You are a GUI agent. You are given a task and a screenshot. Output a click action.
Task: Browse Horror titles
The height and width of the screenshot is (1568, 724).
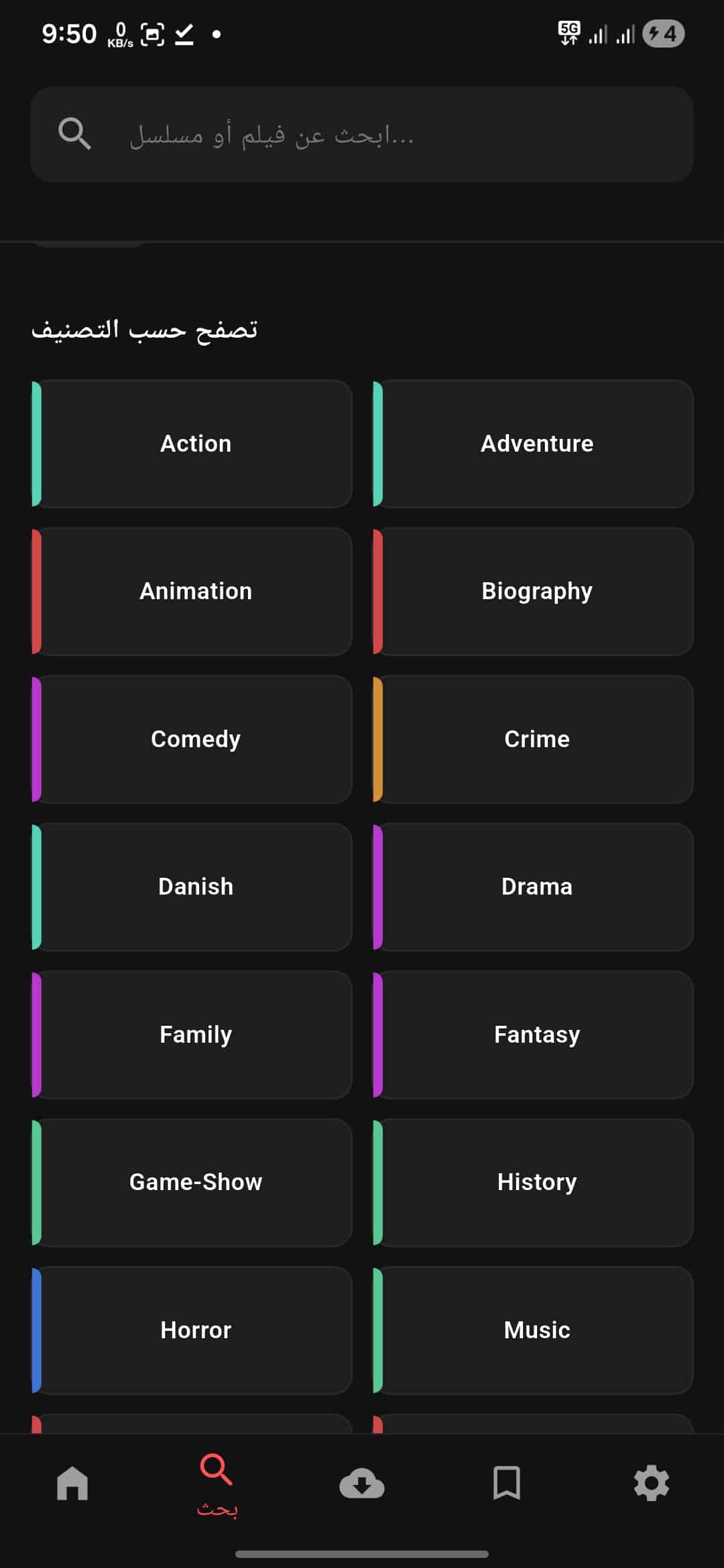[195, 1329]
